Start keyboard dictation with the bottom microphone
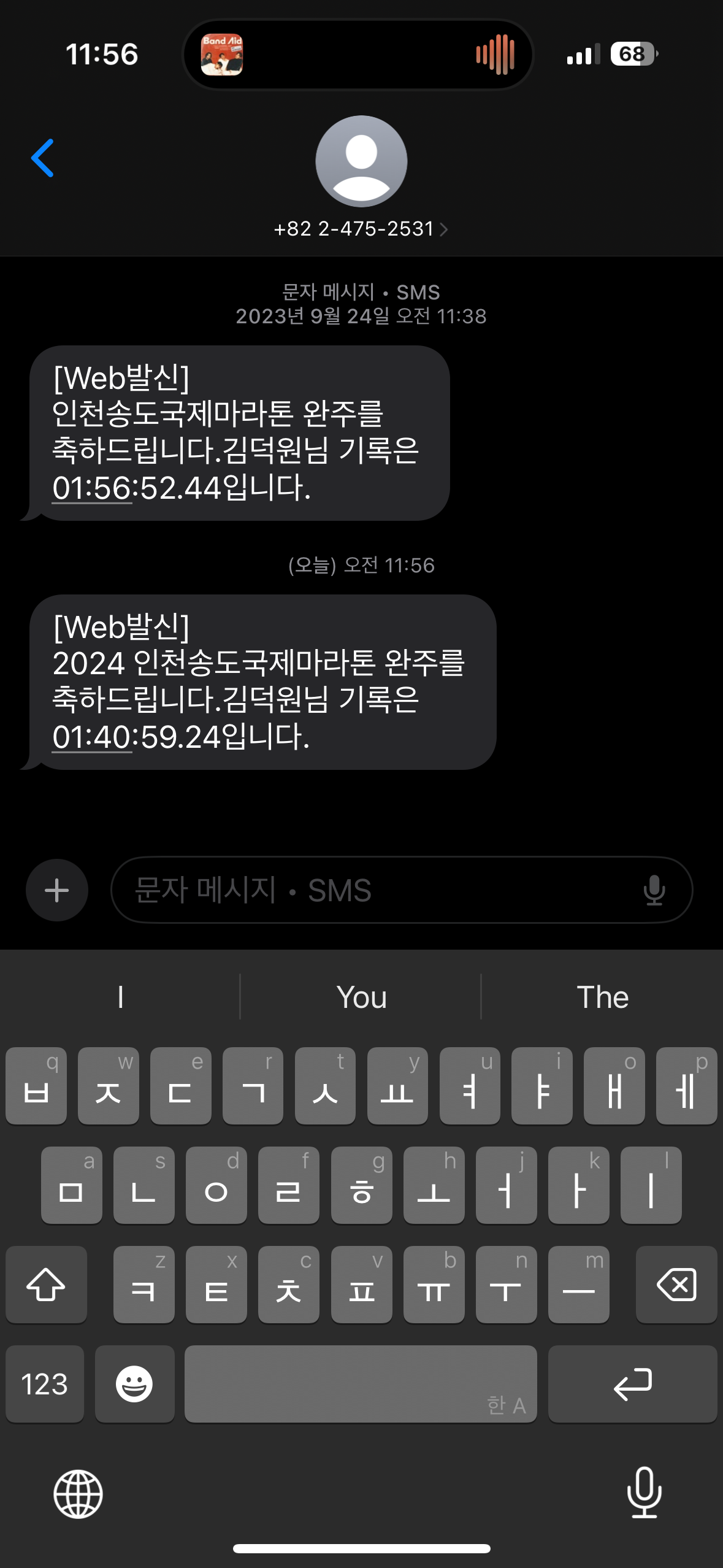Viewport: 723px width, 1568px height. coord(645,1493)
